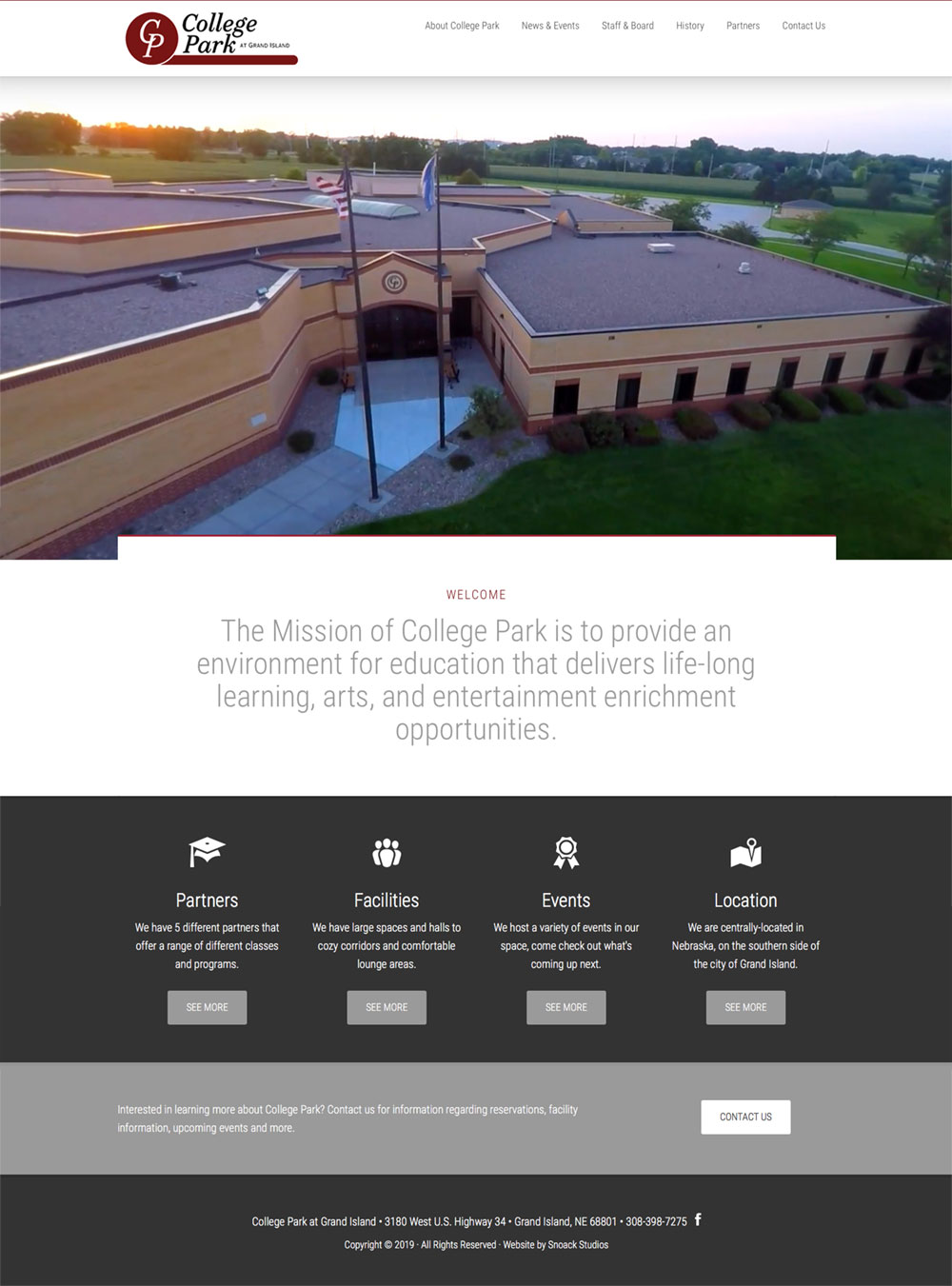Tap the white Contact Us button
Viewport: 952px width, 1286px height.
(745, 1117)
